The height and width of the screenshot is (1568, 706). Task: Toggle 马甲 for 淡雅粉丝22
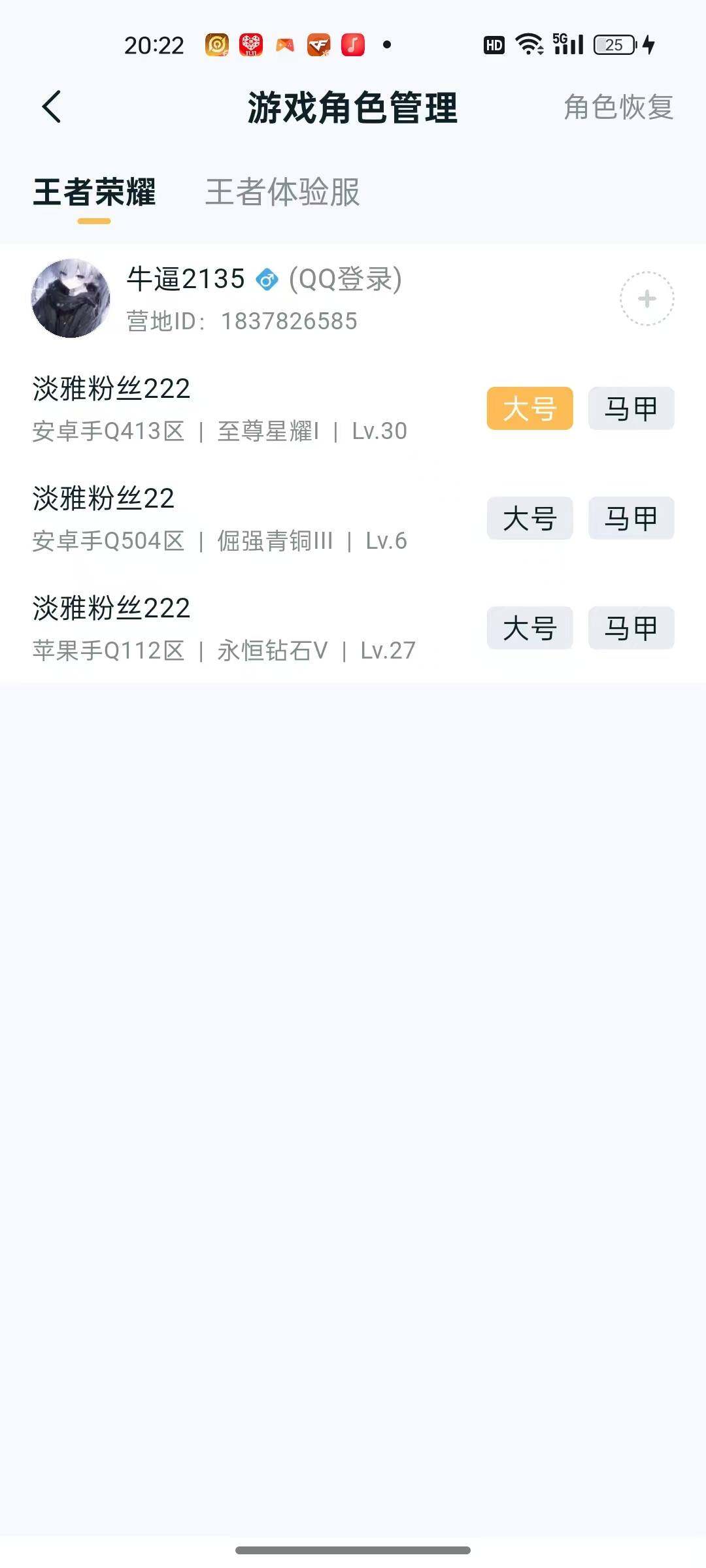[630, 518]
